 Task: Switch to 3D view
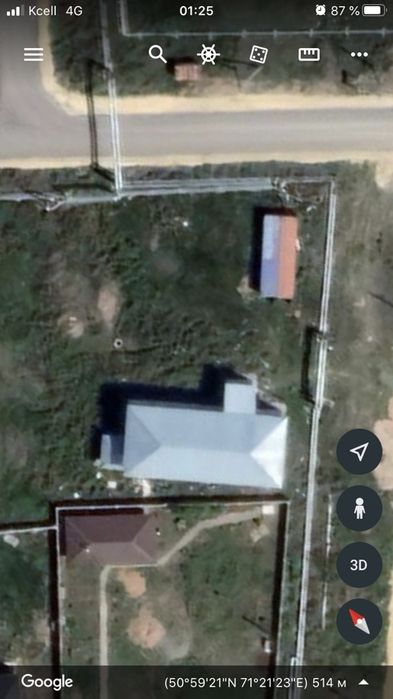coord(359,565)
